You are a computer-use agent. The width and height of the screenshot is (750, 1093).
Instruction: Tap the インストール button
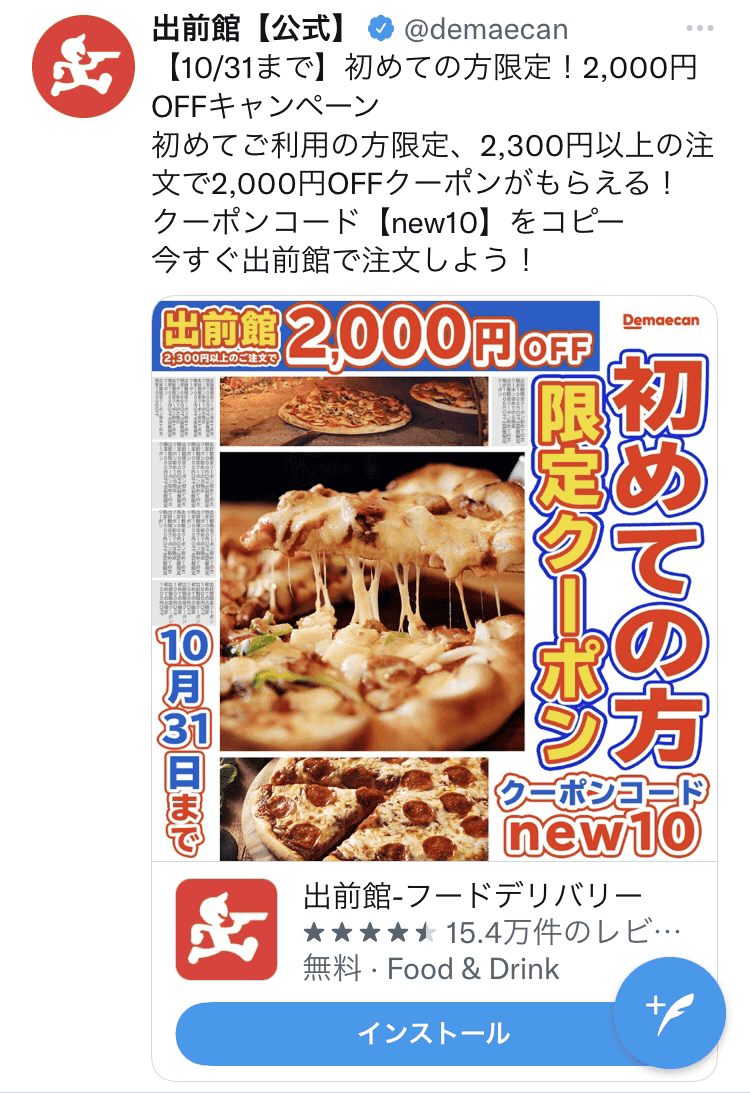click(x=400, y=1033)
